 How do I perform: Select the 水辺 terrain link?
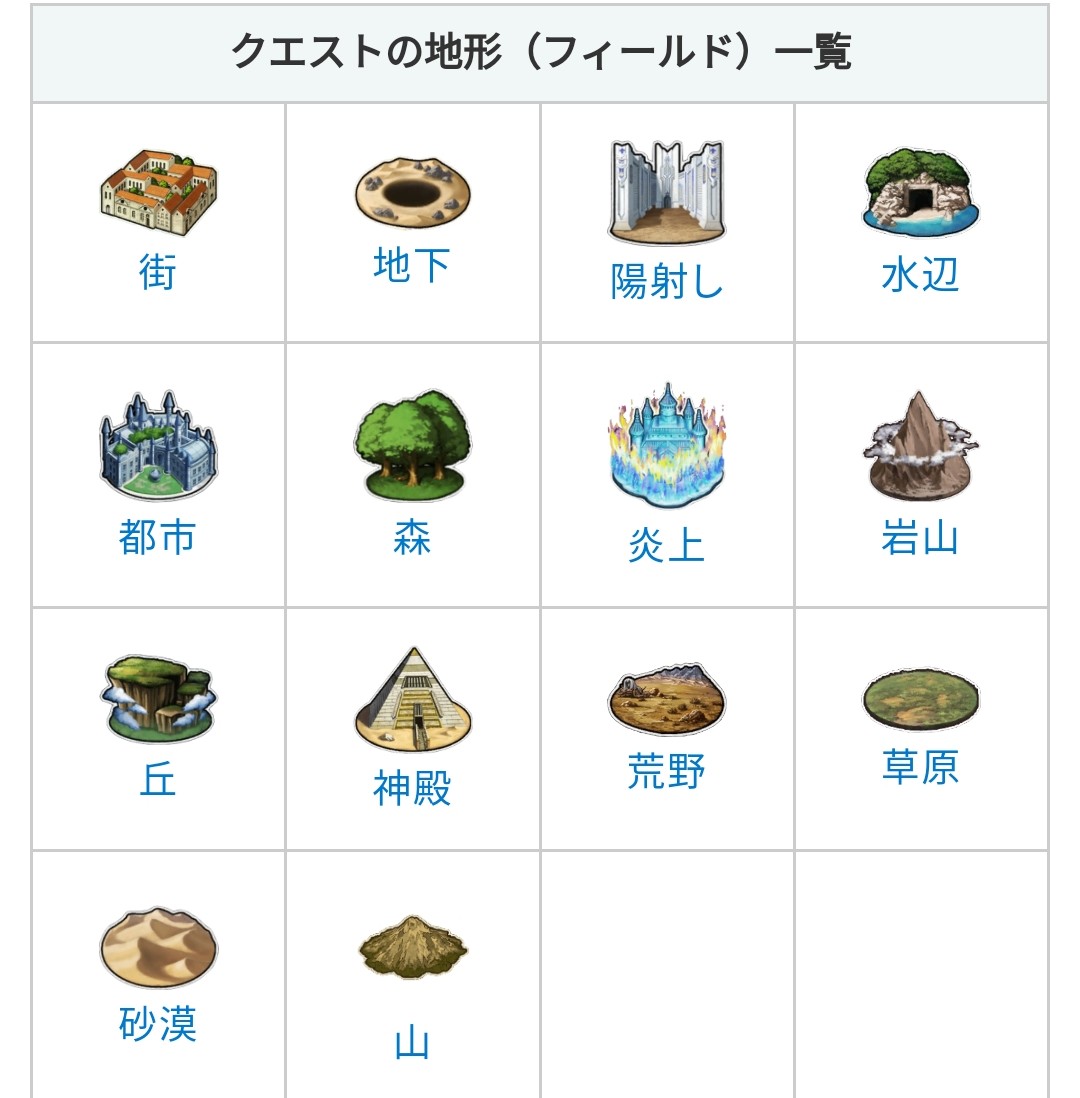[x=920, y=273]
